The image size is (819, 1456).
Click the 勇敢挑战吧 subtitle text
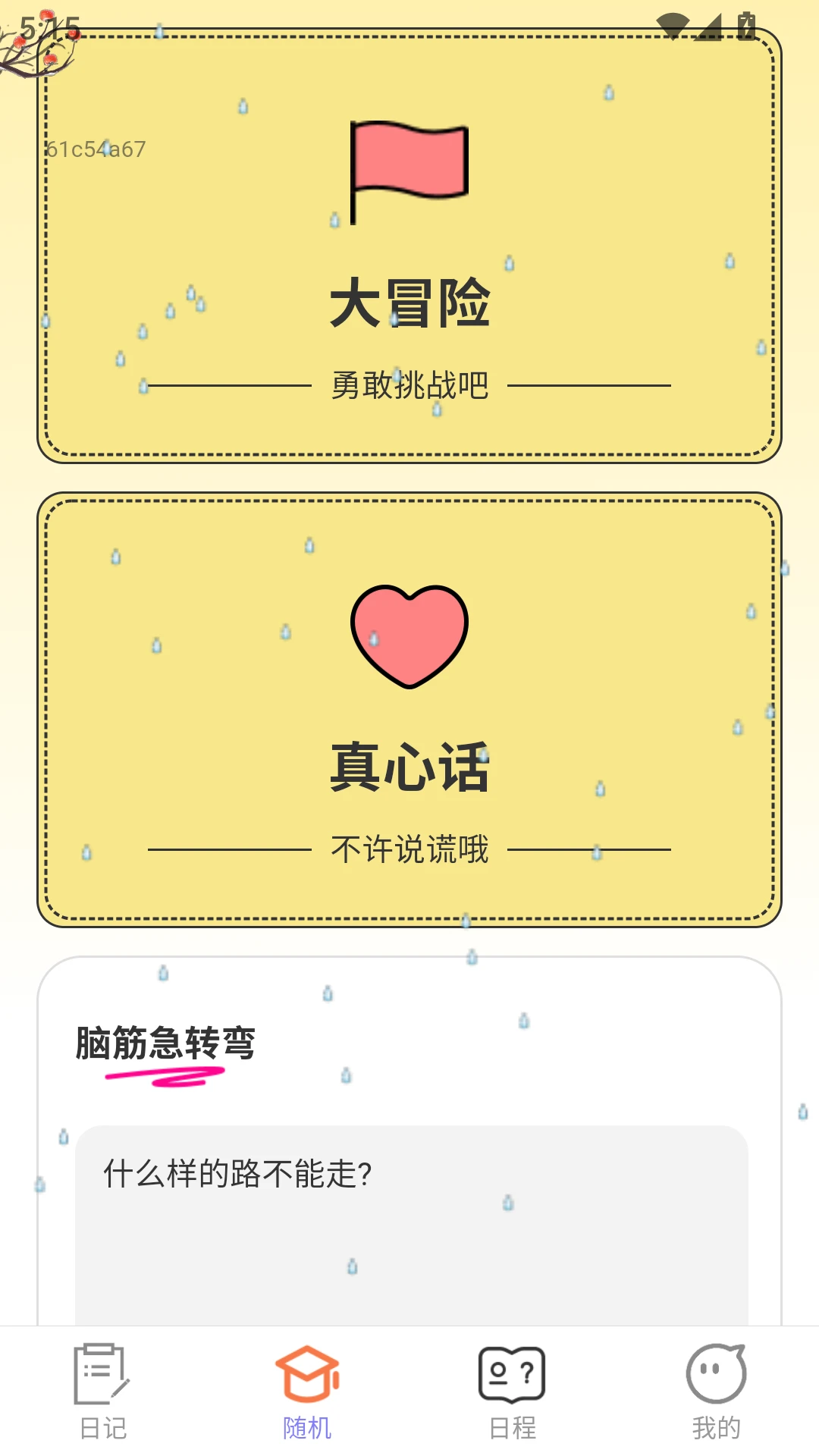coord(409,386)
